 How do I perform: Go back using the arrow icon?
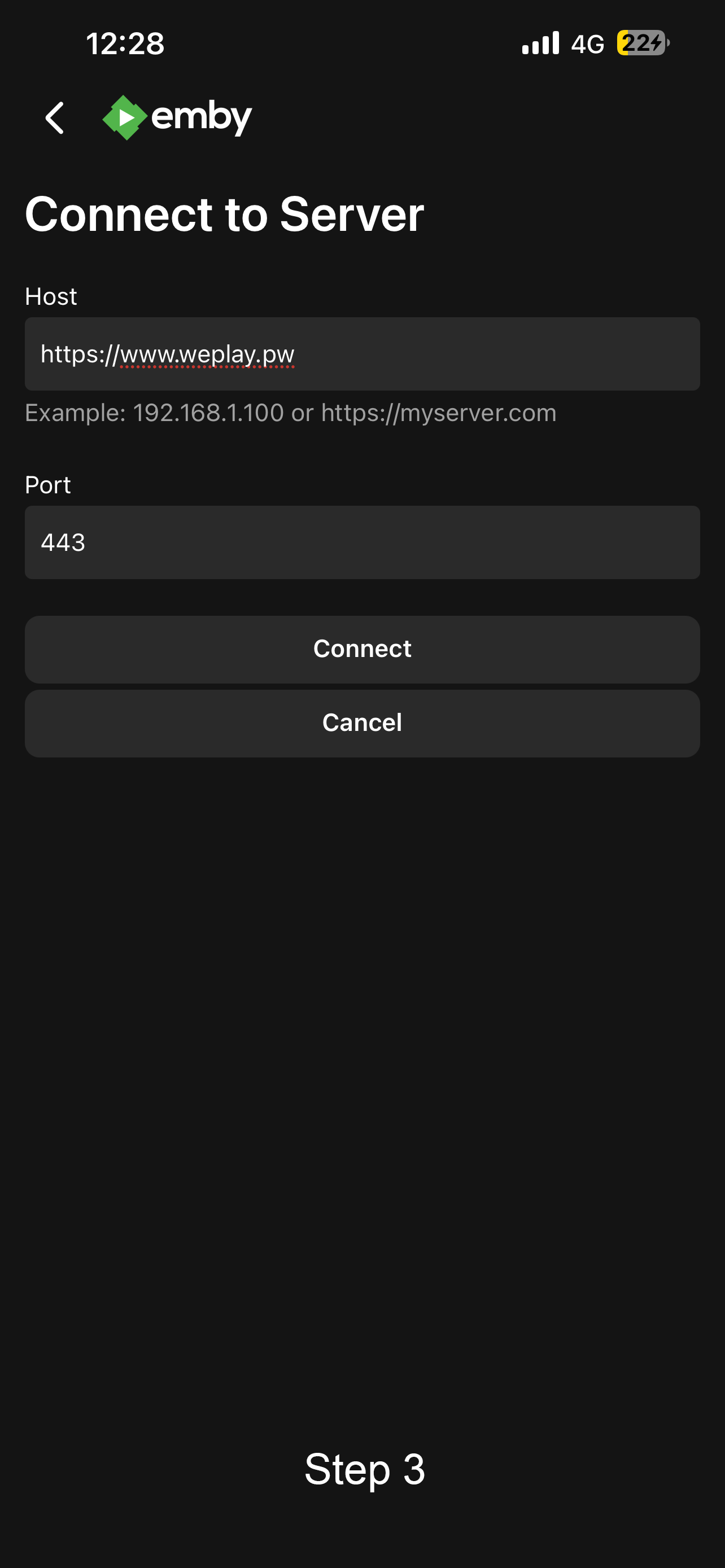55,117
